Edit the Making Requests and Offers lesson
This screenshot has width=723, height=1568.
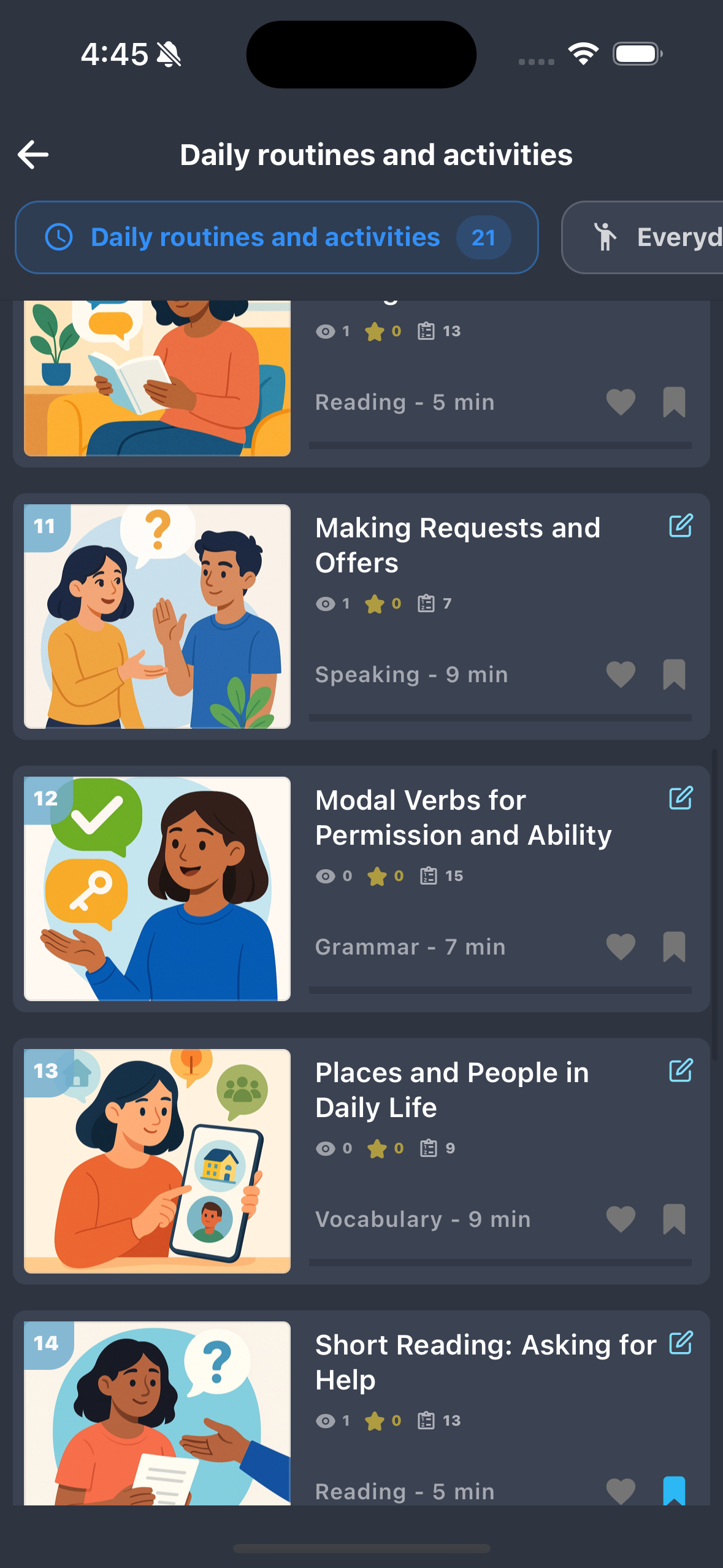(680, 526)
